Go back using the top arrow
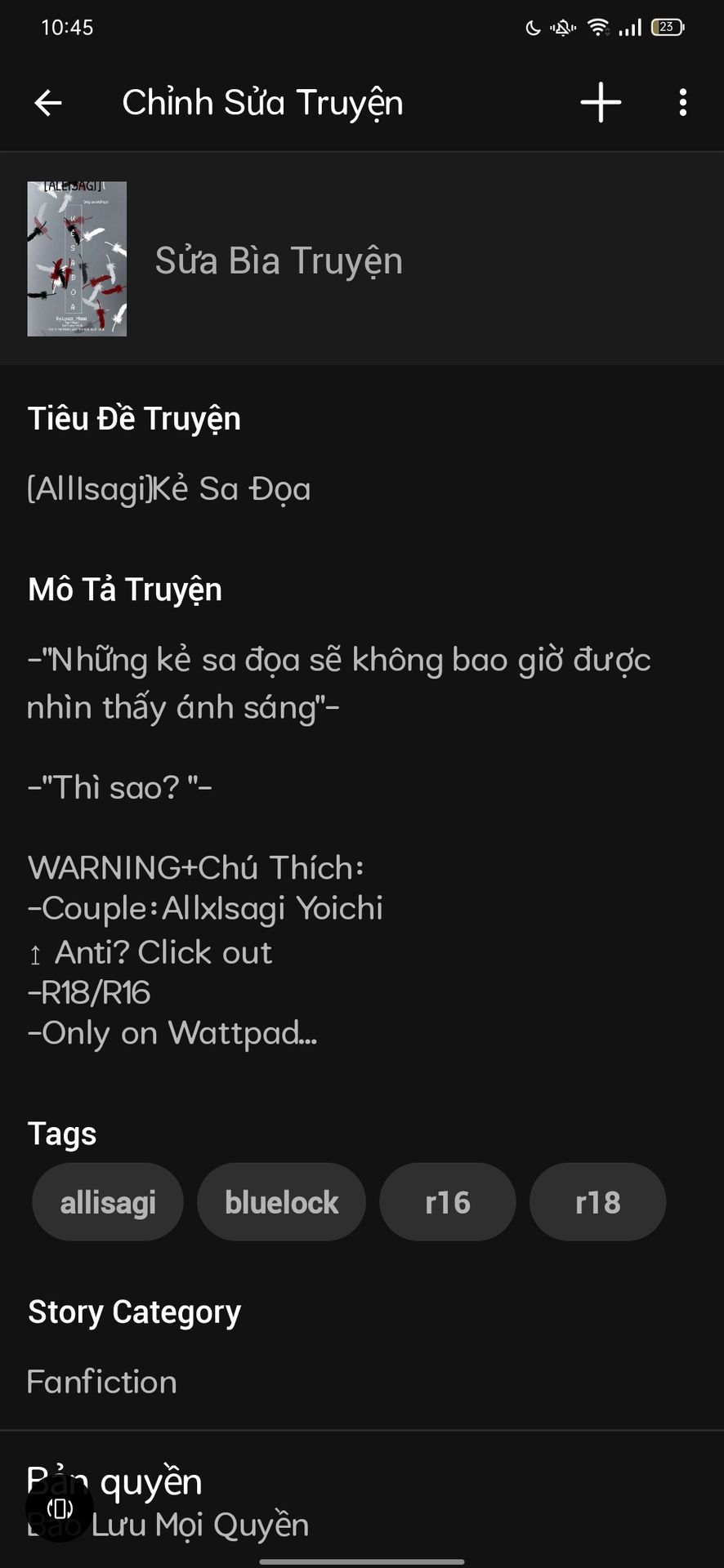This screenshot has width=724, height=1568. 48,103
